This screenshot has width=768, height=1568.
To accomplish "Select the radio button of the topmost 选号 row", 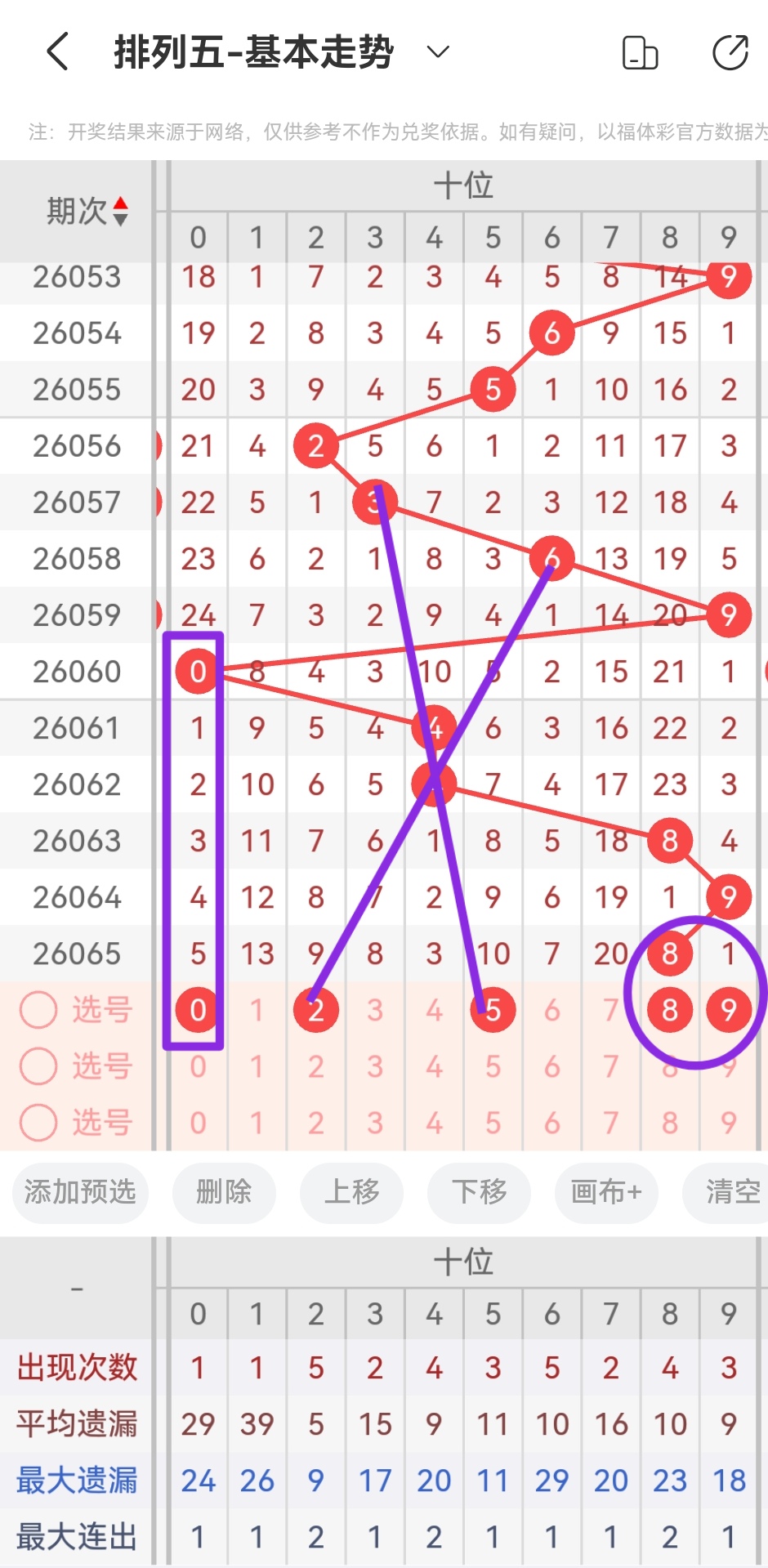I will [x=38, y=1010].
